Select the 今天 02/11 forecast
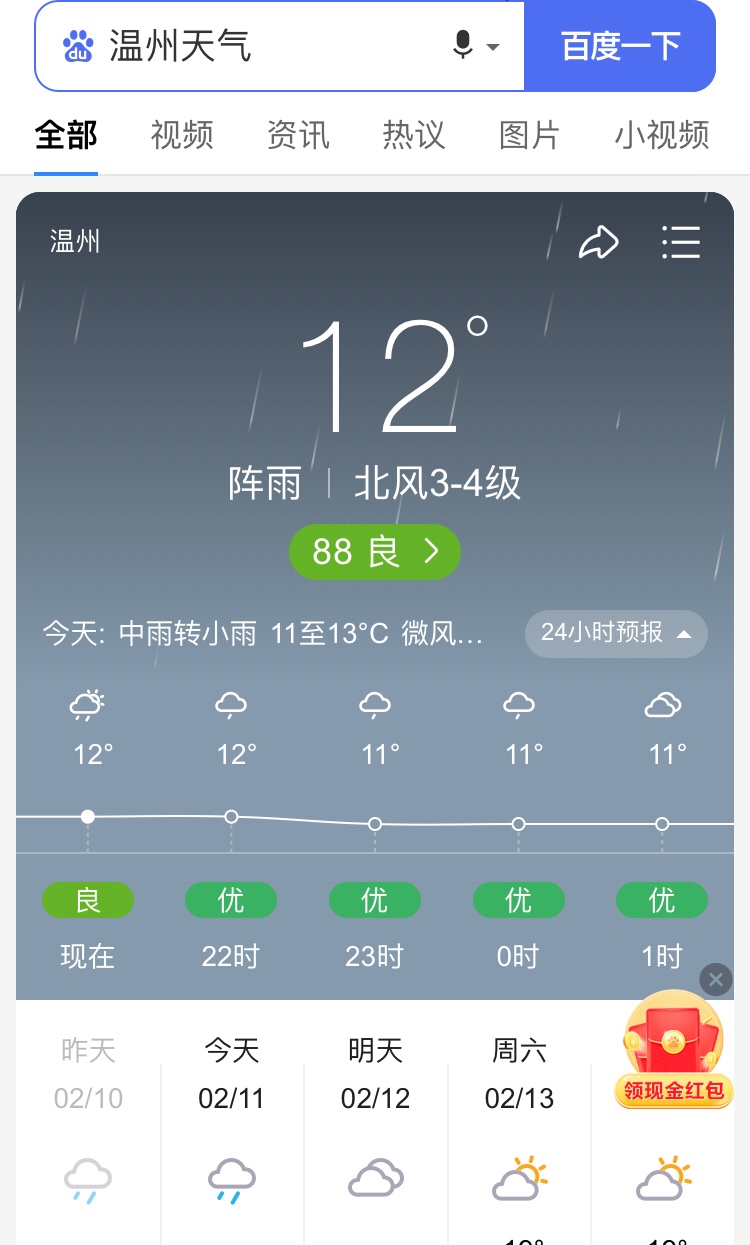Screen dimensions: 750x1245 pos(232,1120)
